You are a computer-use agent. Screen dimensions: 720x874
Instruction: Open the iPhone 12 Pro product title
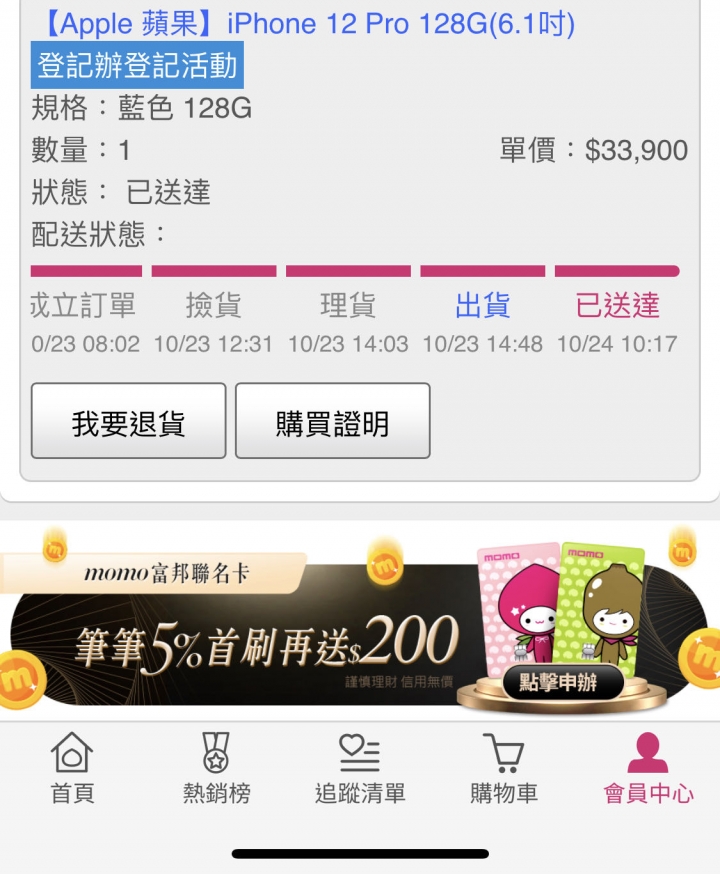(303, 22)
